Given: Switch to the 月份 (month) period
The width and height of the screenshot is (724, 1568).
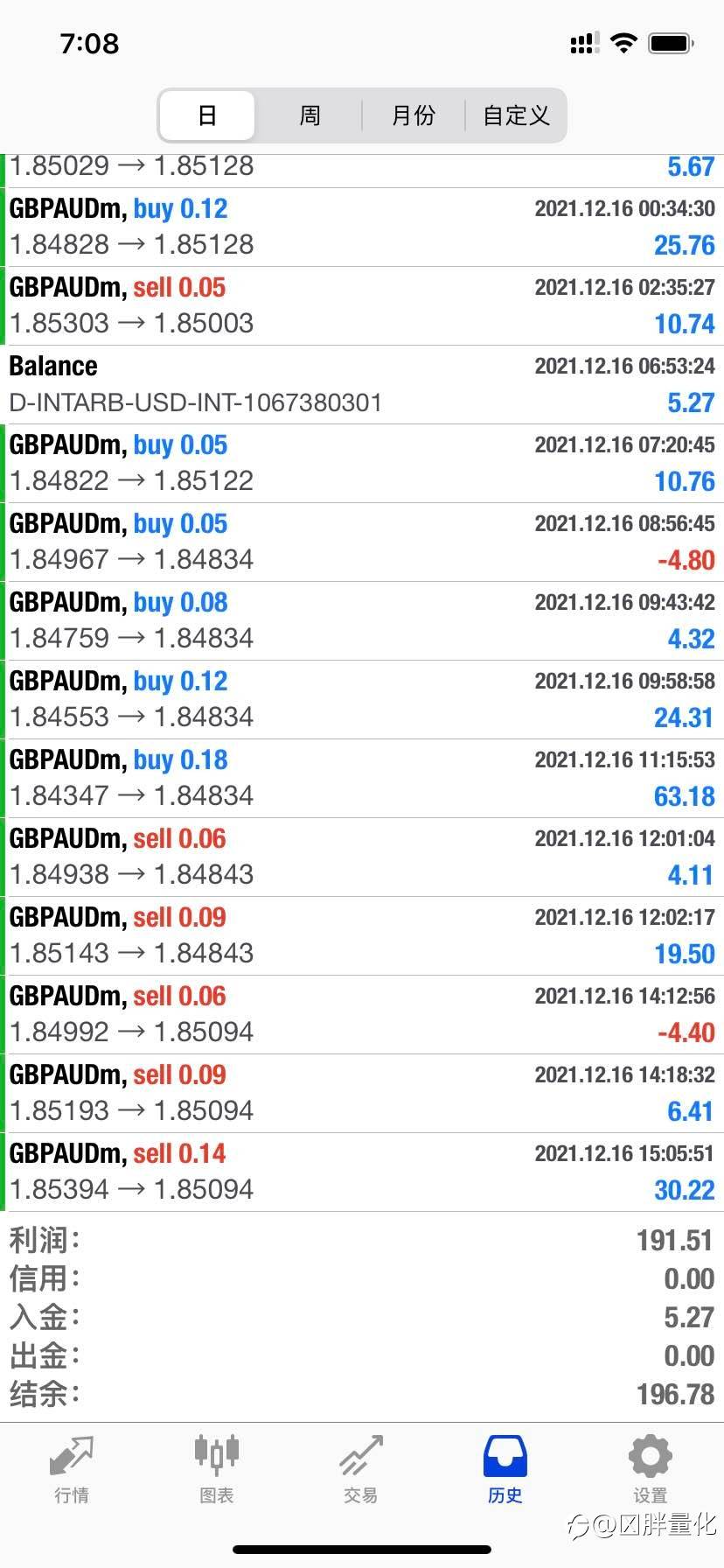Looking at the screenshot, I should tap(413, 115).
